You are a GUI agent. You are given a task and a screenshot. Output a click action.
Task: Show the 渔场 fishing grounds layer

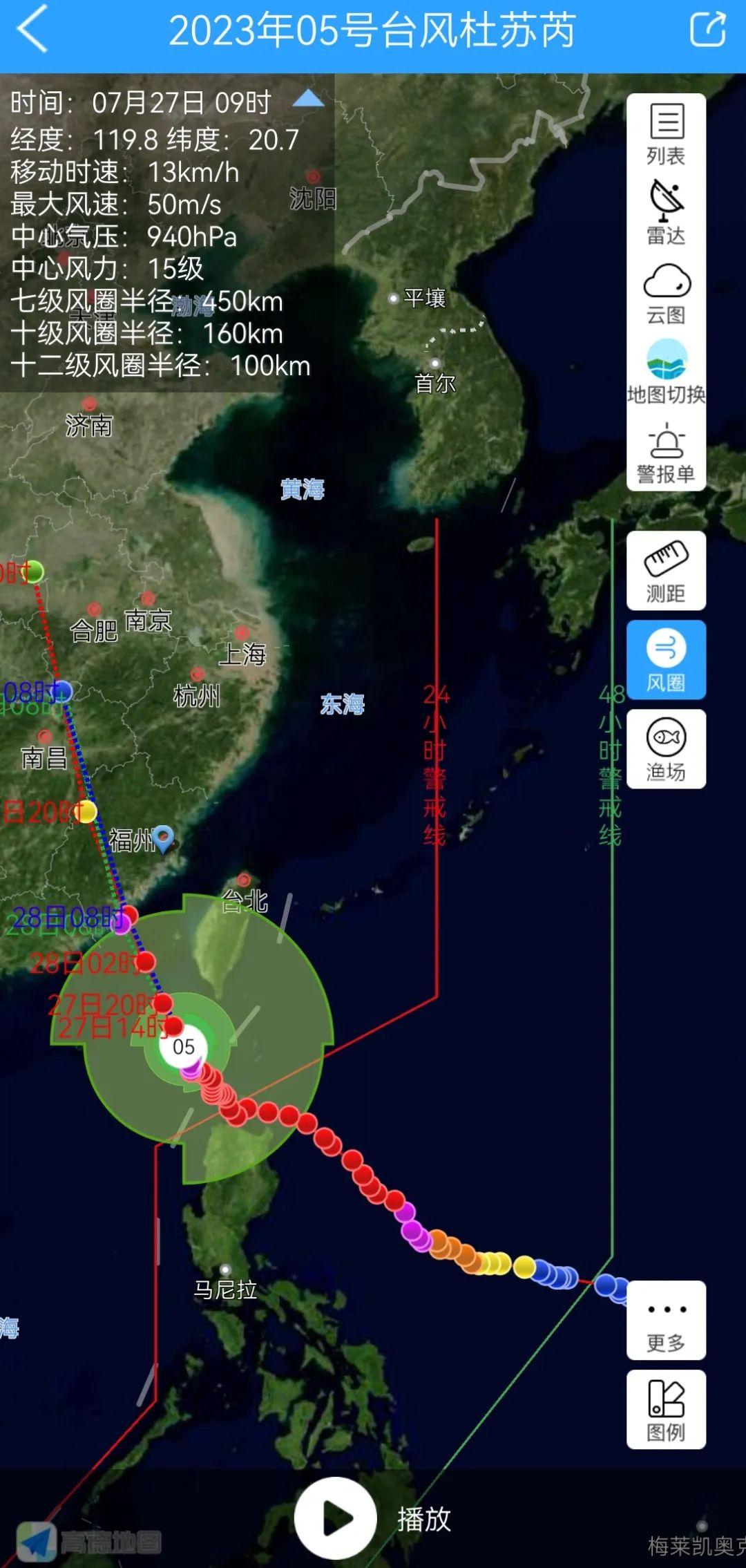pyautogui.click(x=666, y=748)
